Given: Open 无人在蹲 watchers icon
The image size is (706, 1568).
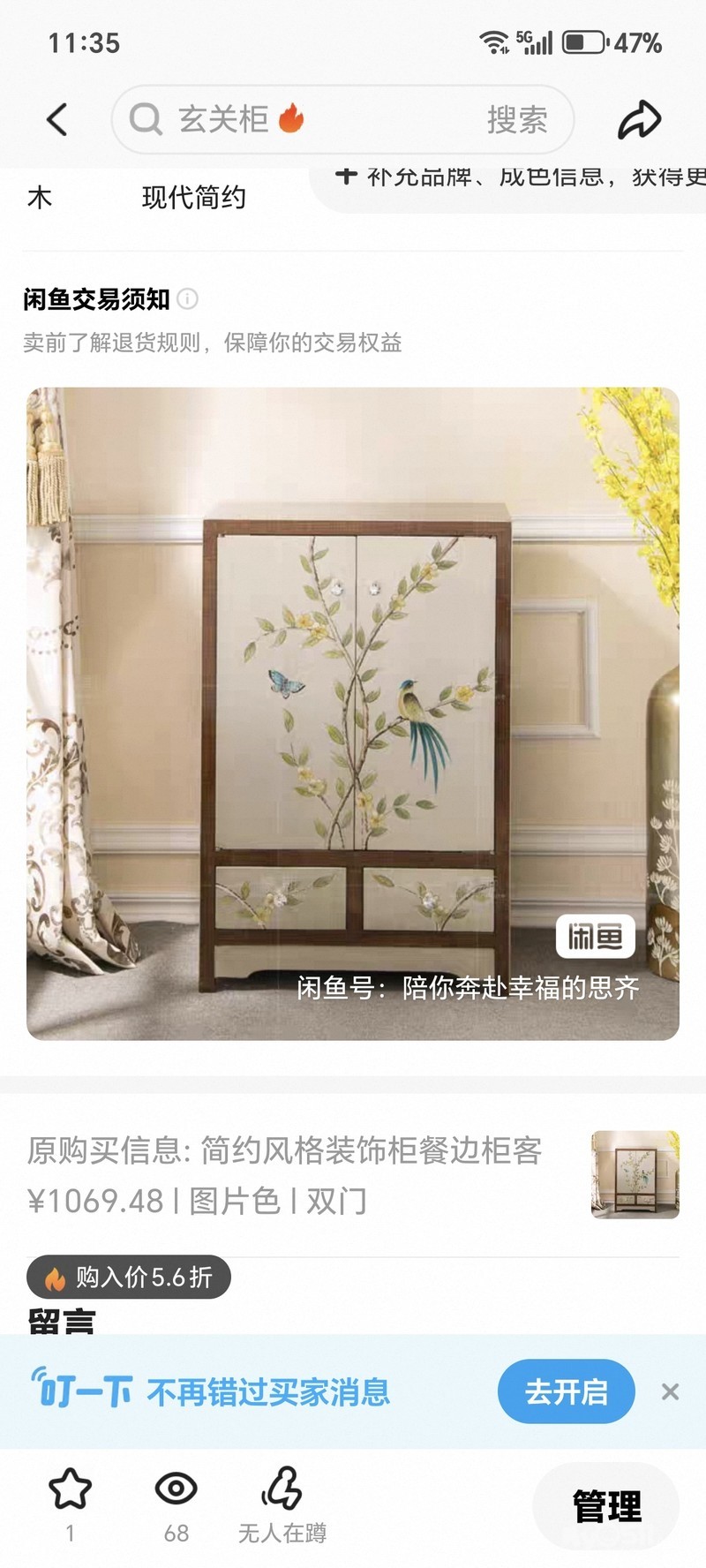Looking at the screenshot, I should click(x=282, y=1489).
